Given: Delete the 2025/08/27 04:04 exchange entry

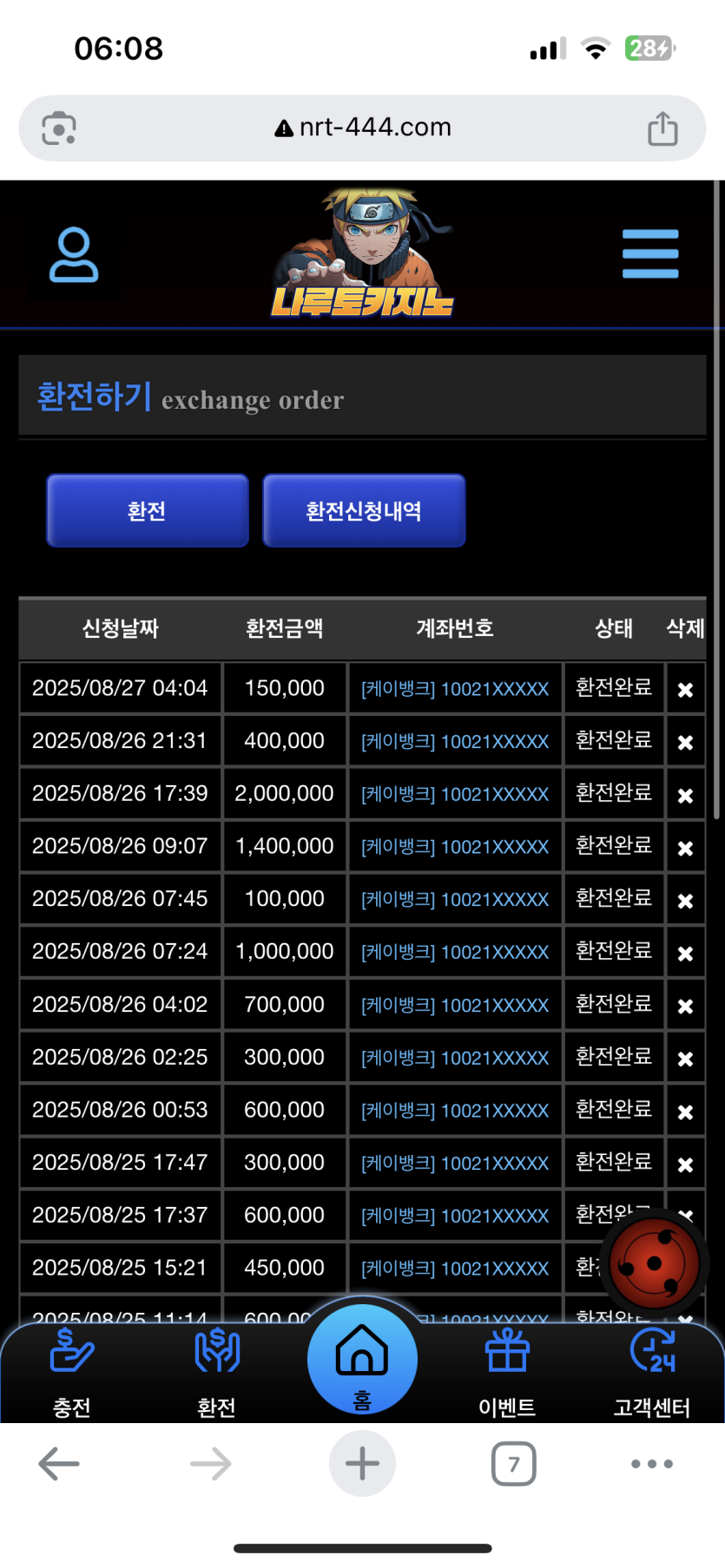Looking at the screenshot, I should tap(685, 690).
